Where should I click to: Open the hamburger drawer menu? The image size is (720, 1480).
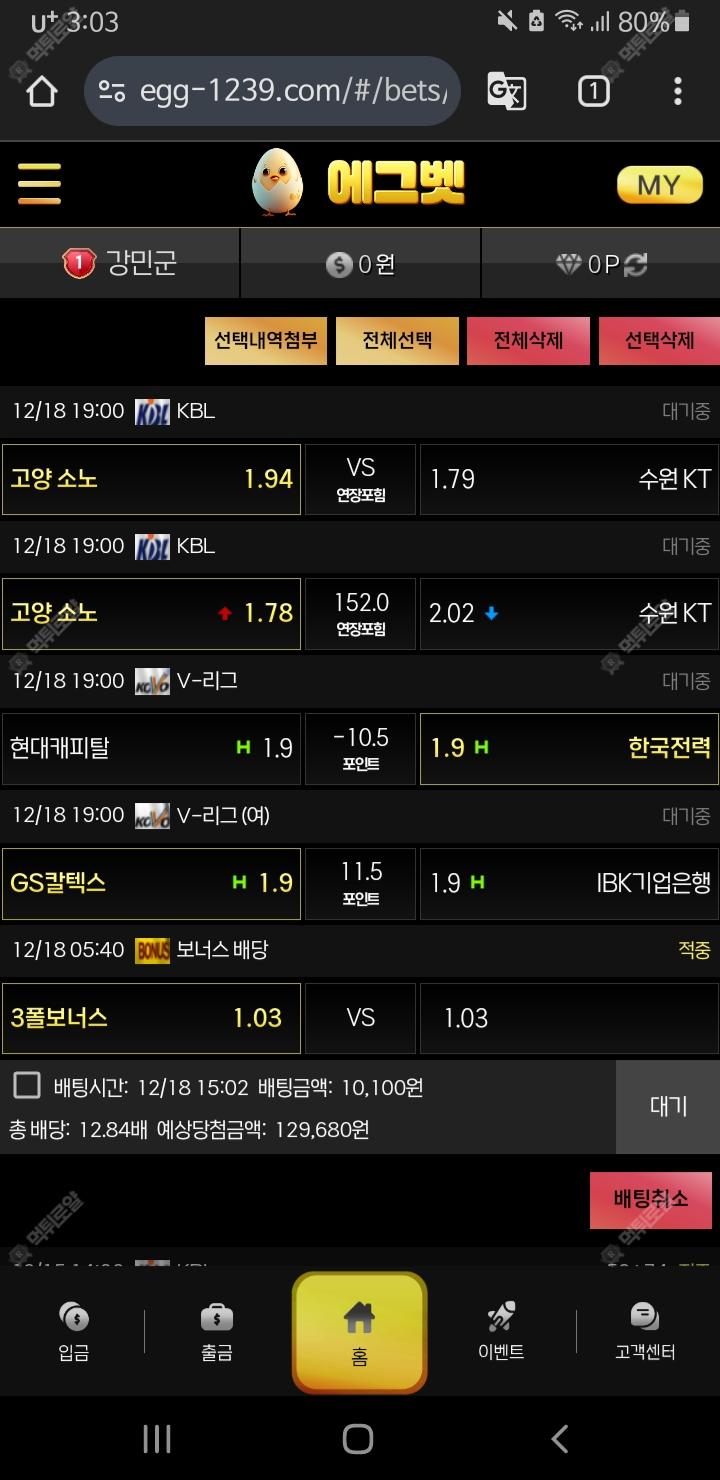[39, 184]
